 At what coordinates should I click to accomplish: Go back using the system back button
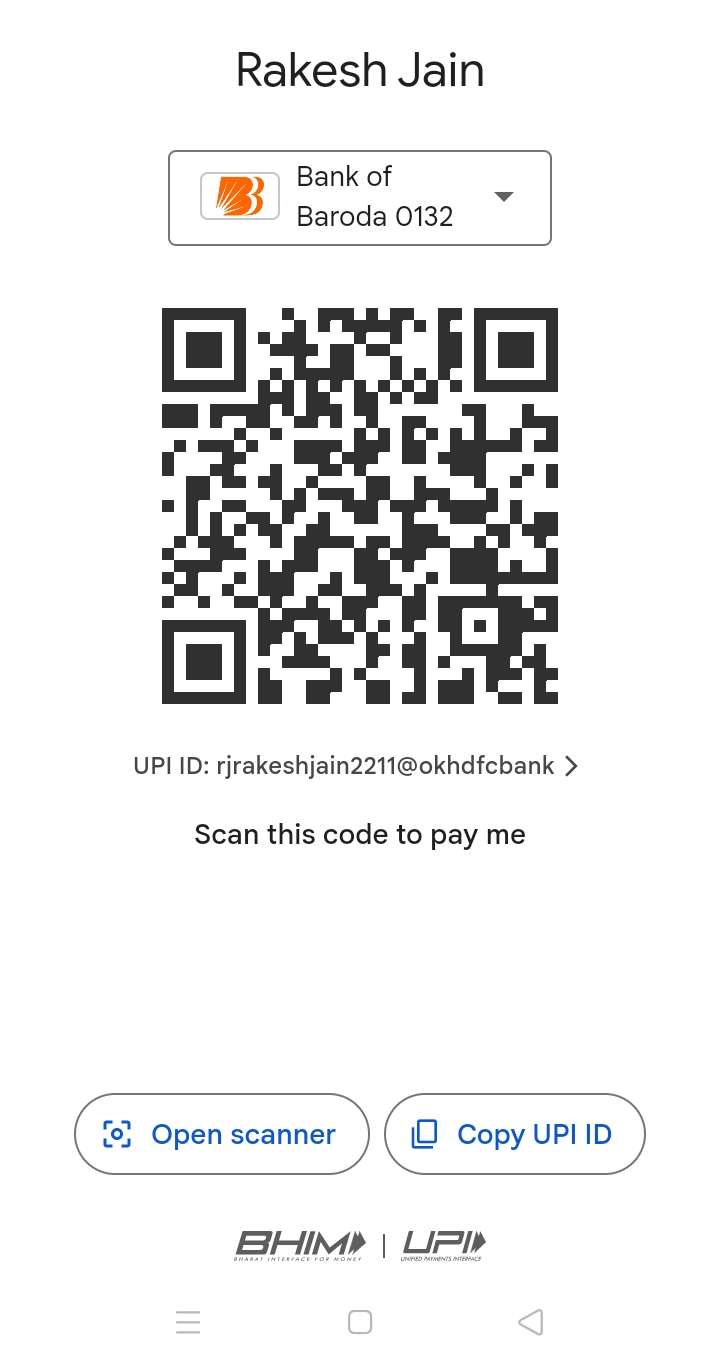pos(530,1322)
